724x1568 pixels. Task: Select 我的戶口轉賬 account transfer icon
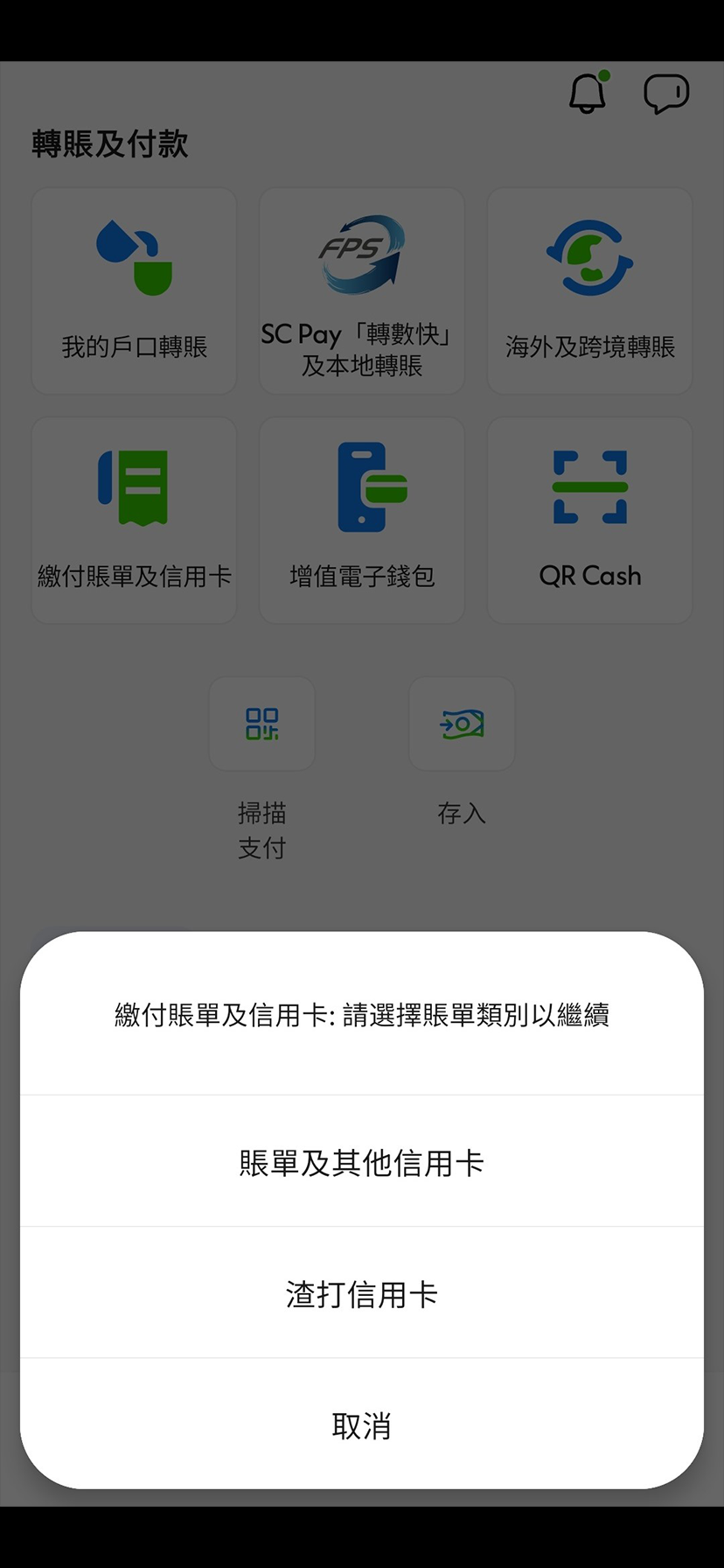click(133, 290)
